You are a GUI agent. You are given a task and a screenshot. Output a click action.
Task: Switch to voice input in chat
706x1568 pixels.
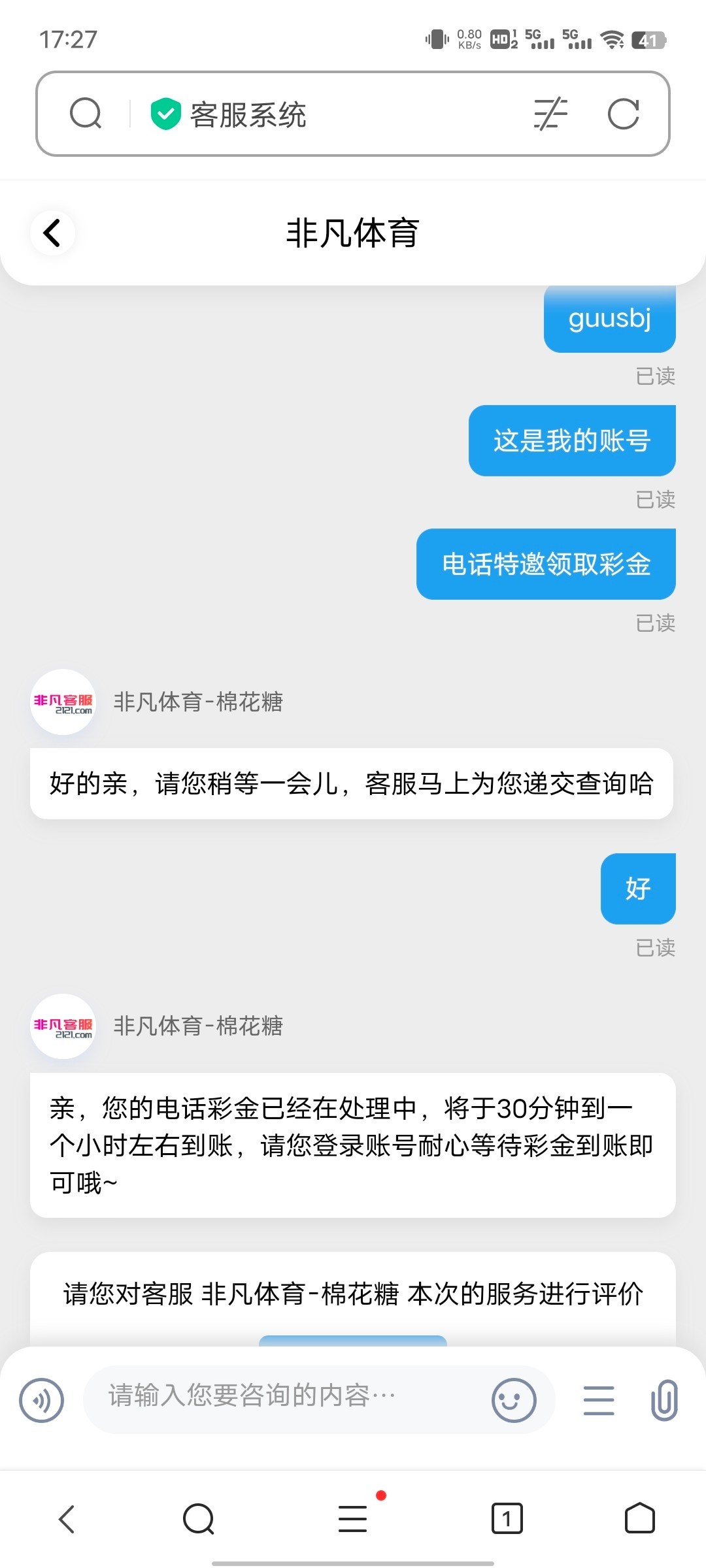tap(42, 1400)
